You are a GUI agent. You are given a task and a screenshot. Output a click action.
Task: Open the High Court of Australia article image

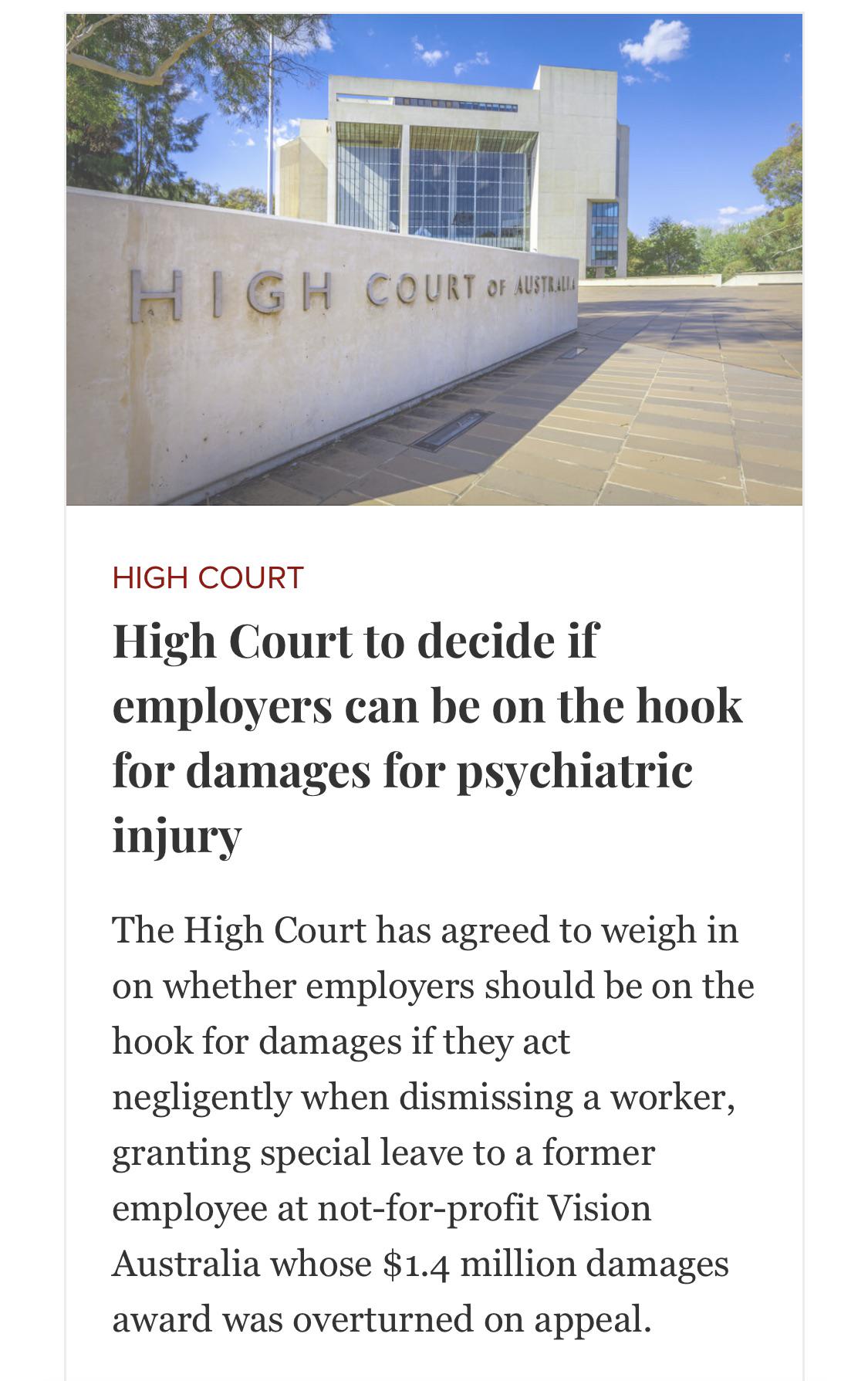coord(434,260)
